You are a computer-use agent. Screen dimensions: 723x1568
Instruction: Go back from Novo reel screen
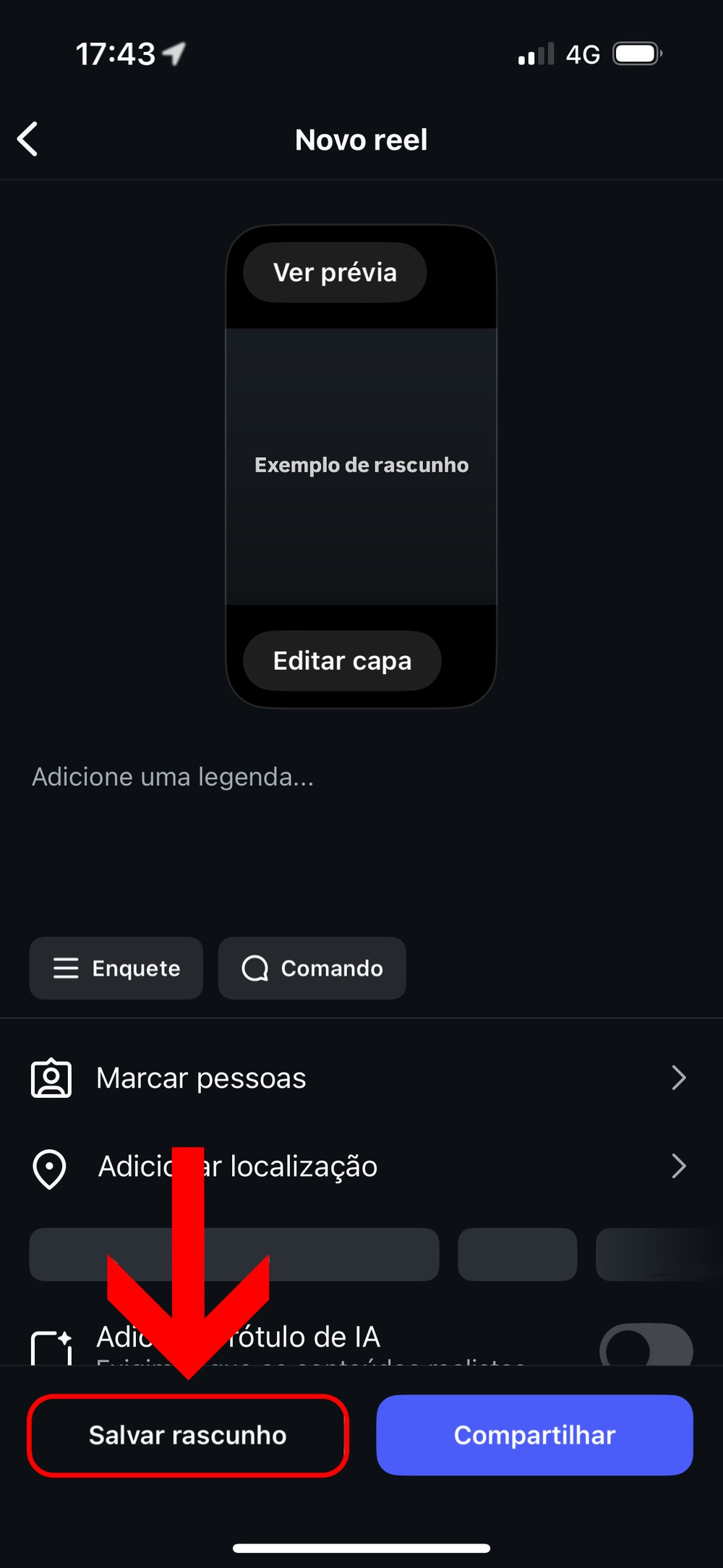[28, 139]
